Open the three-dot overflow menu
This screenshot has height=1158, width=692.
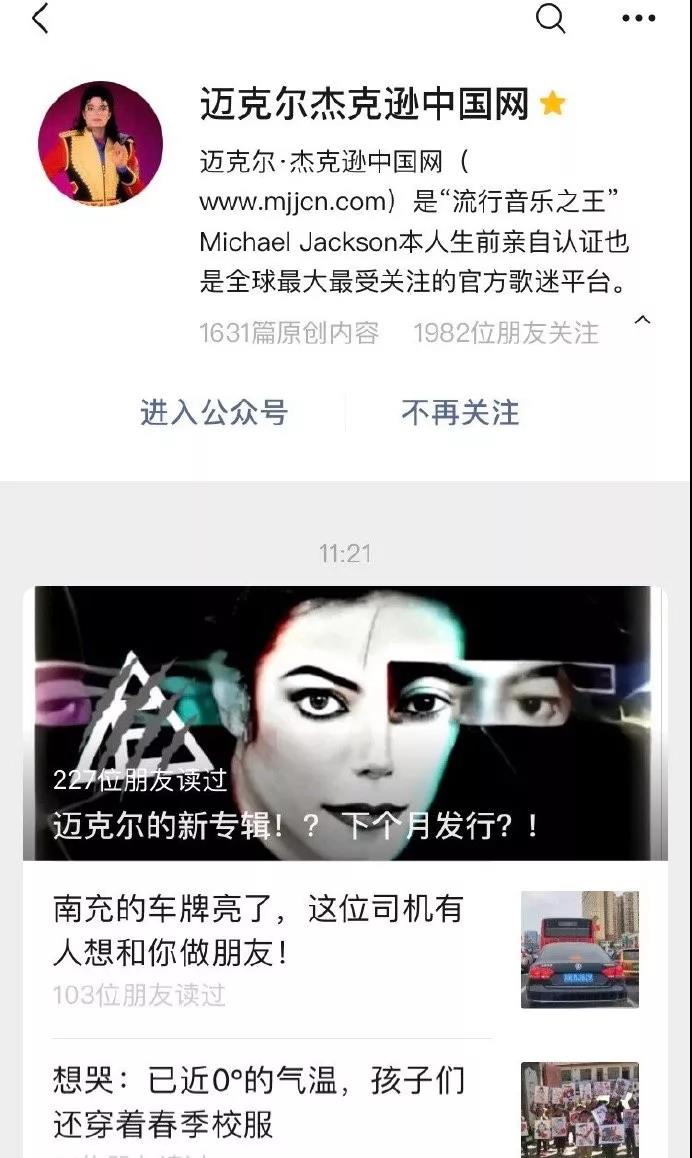638,19
